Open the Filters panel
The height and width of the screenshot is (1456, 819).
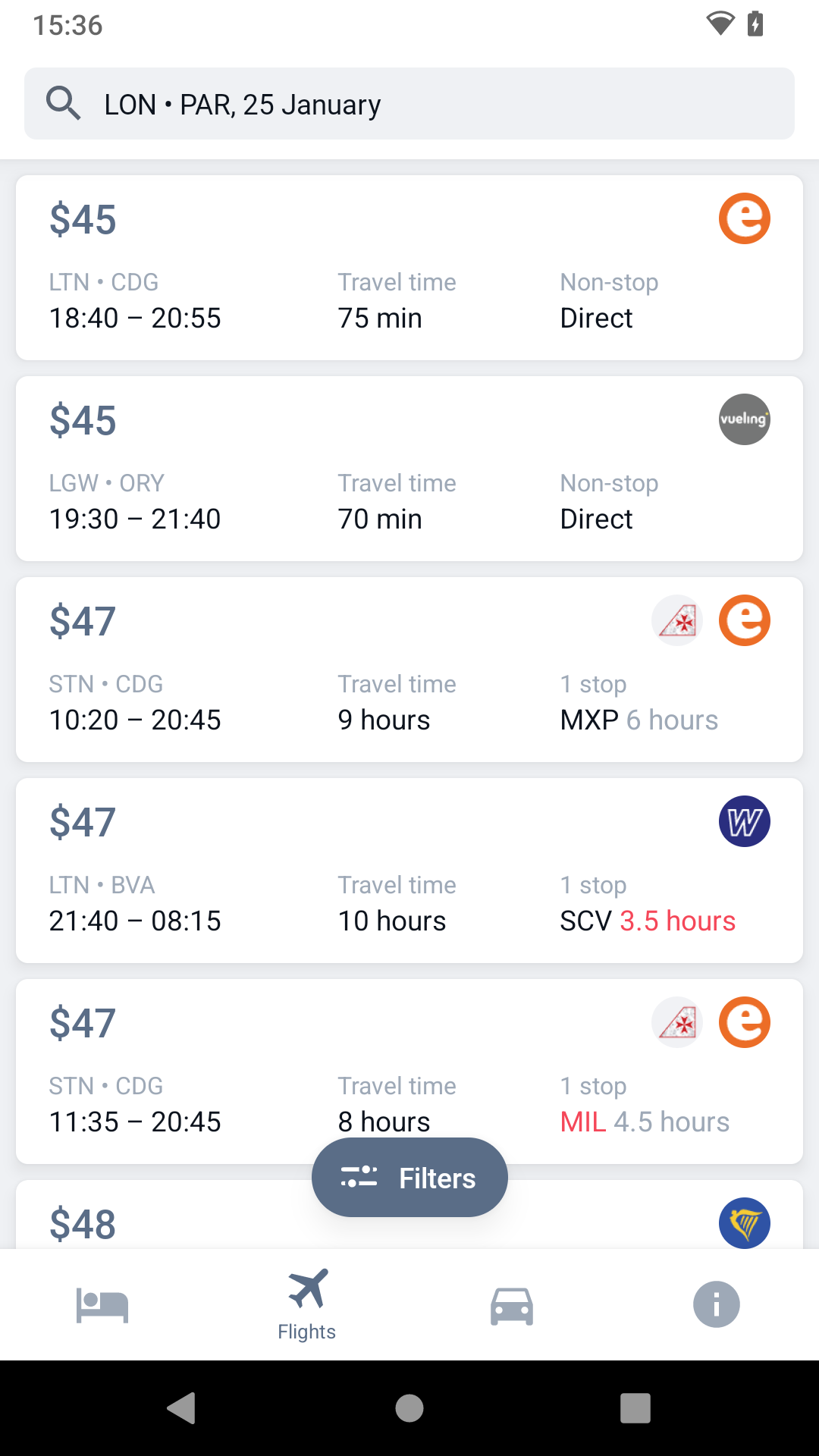pyautogui.click(x=409, y=1177)
